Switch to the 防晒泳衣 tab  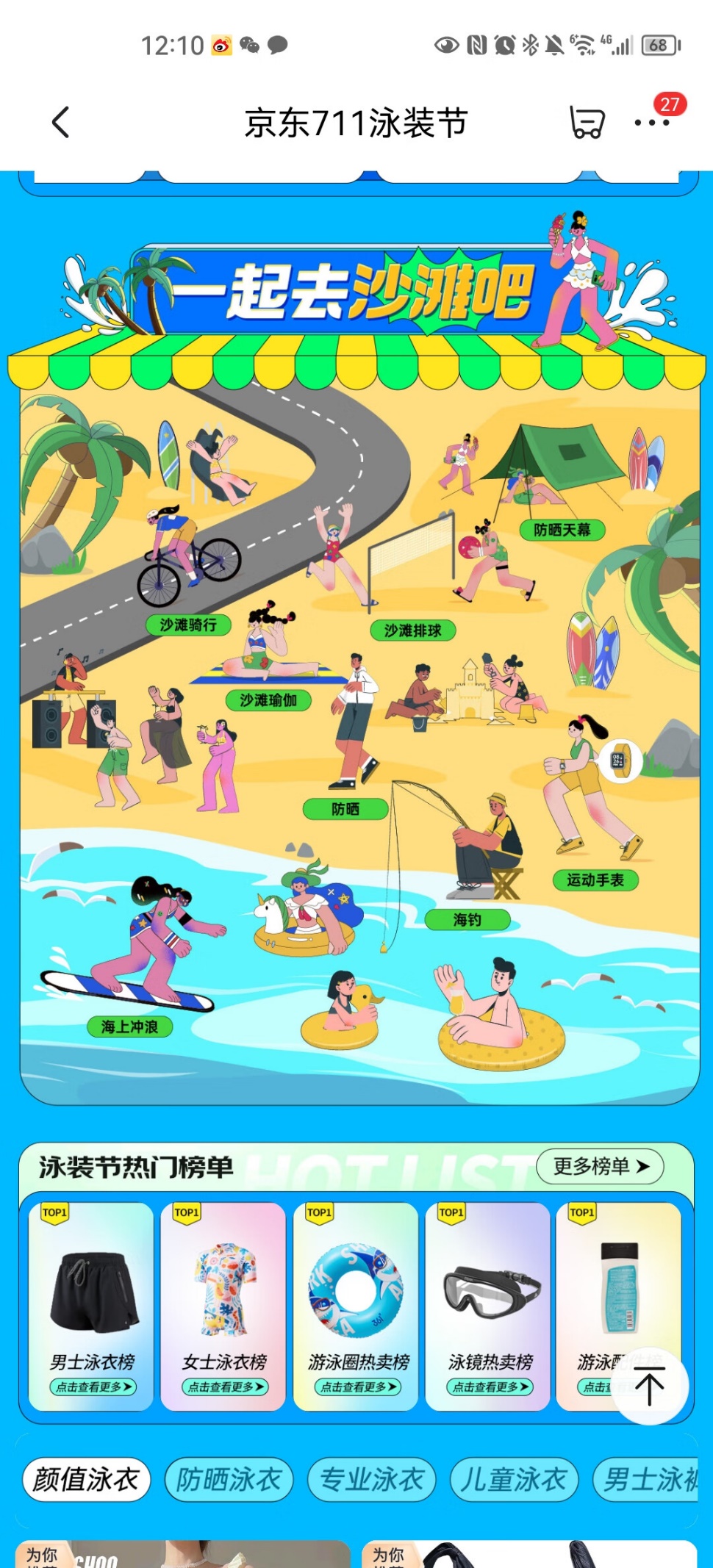[229, 1479]
